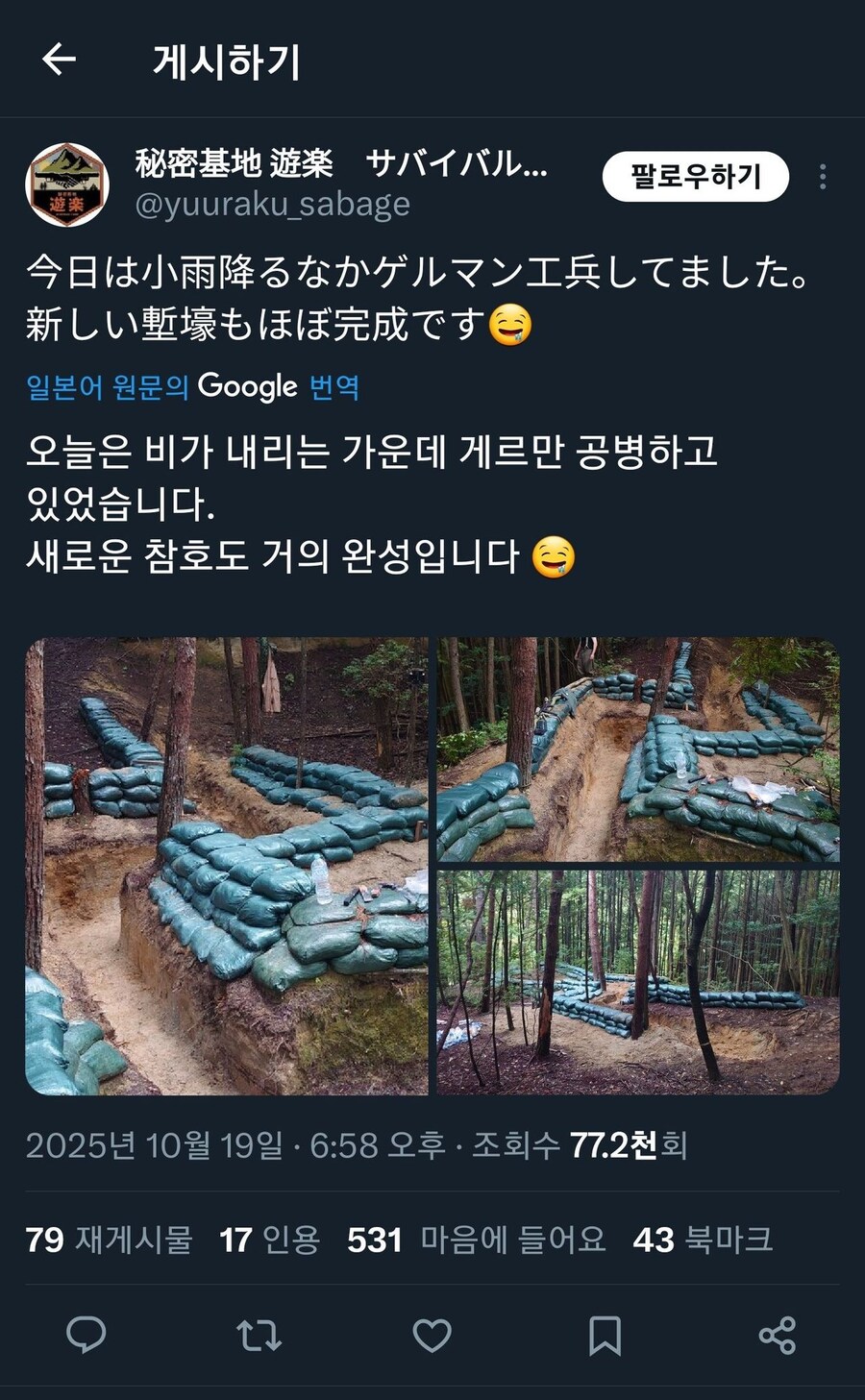This screenshot has width=865, height=1400.
Task: Repost this post
Action: tap(259, 1335)
